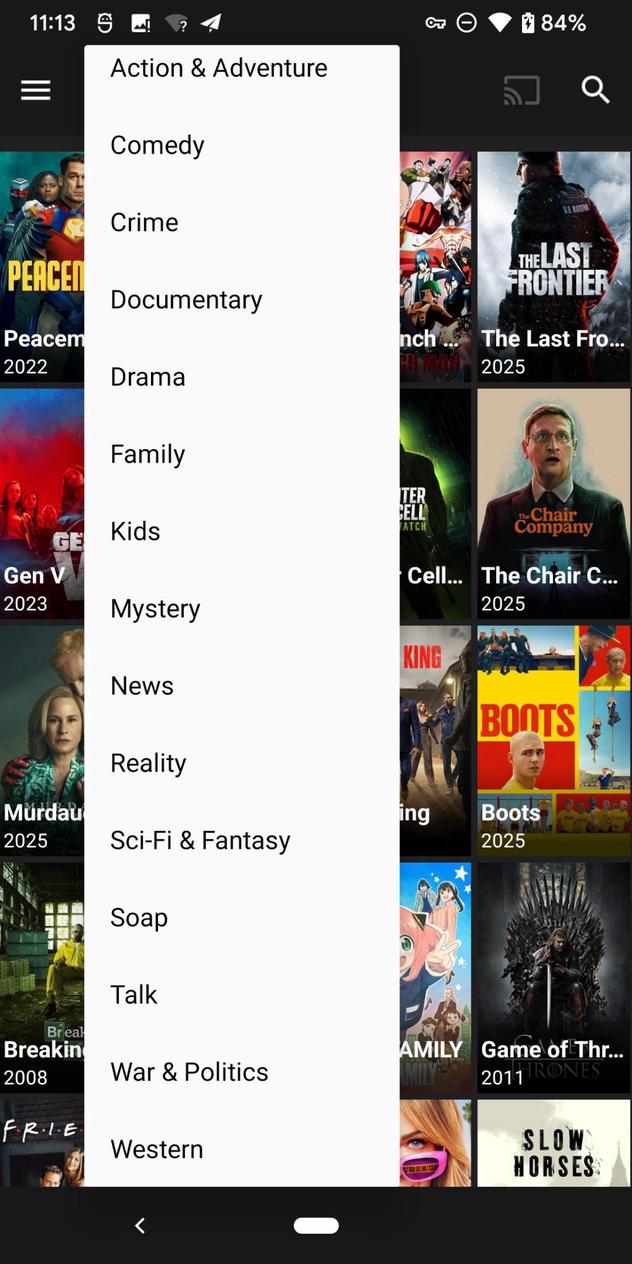Open the hamburger navigation drawer
632x1264 pixels.
36,90
